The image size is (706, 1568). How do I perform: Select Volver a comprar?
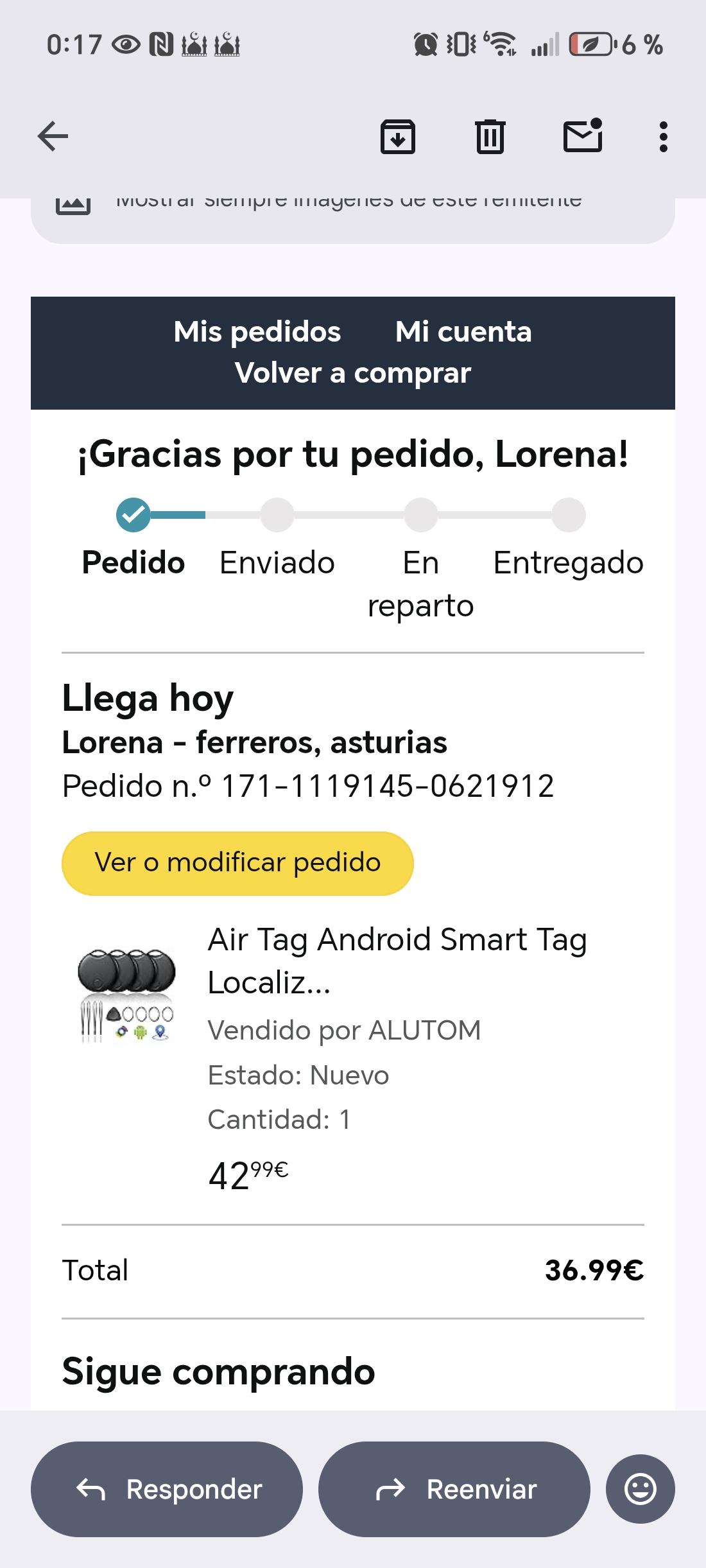(353, 373)
